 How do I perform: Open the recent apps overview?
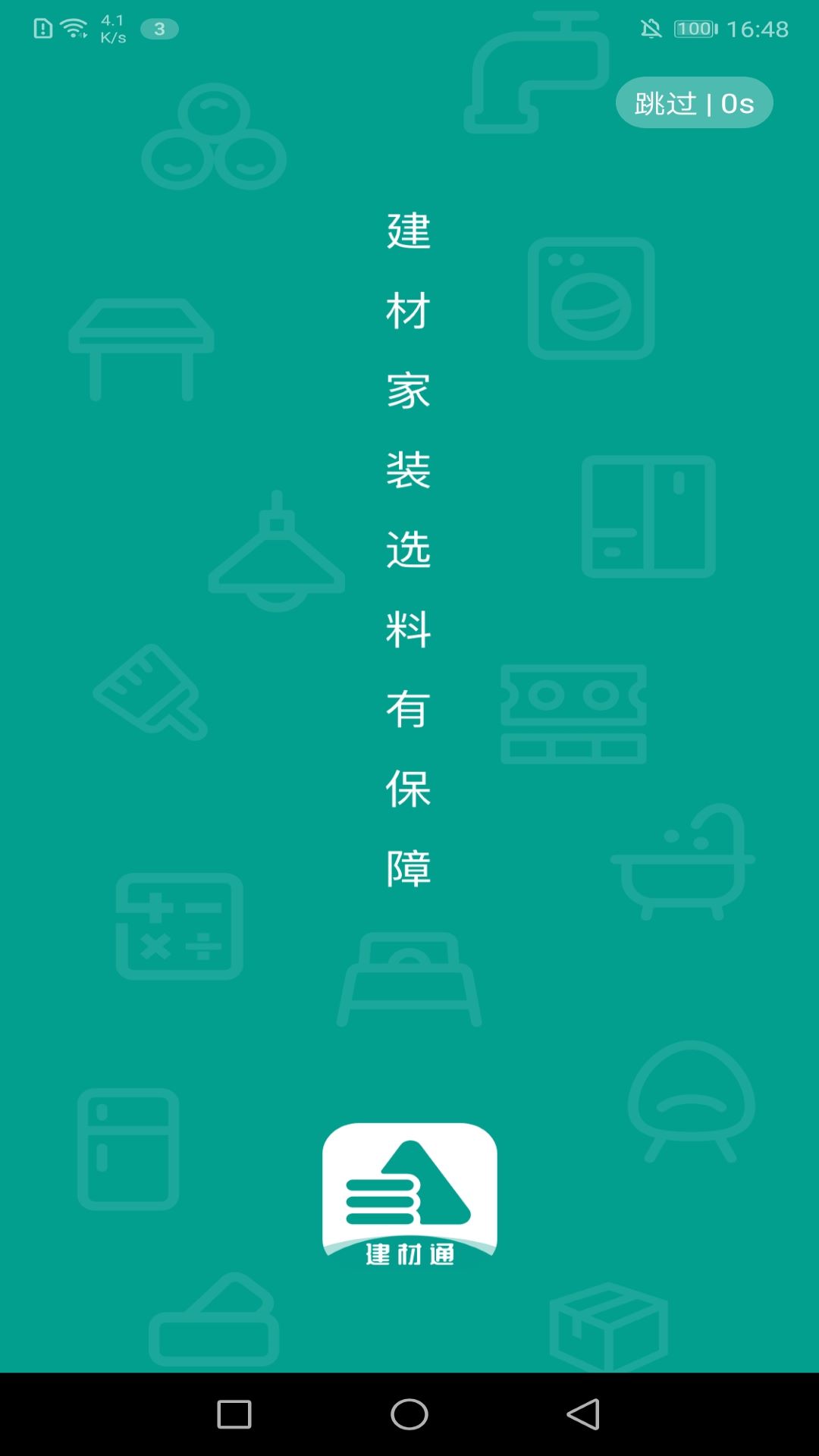(234, 1414)
